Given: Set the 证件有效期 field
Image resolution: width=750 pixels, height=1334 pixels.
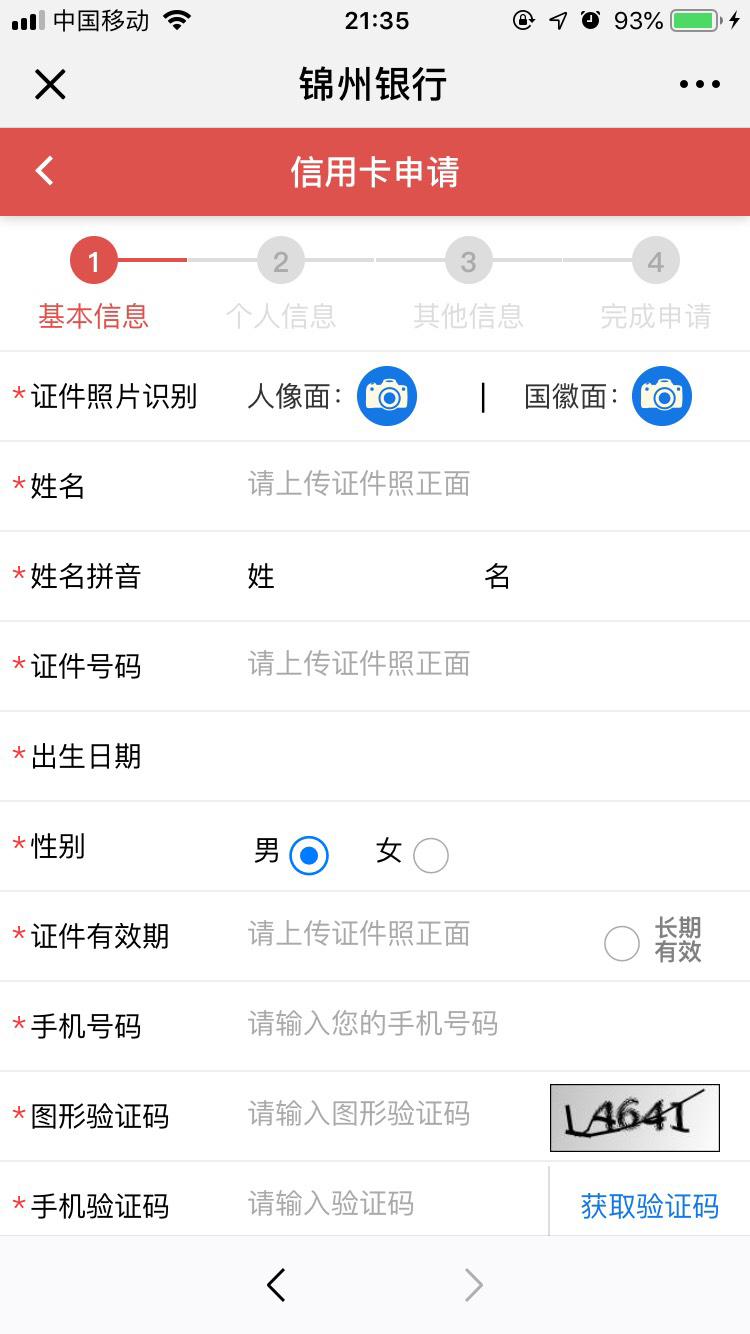Looking at the screenshot, I should (x=410, y=934).
